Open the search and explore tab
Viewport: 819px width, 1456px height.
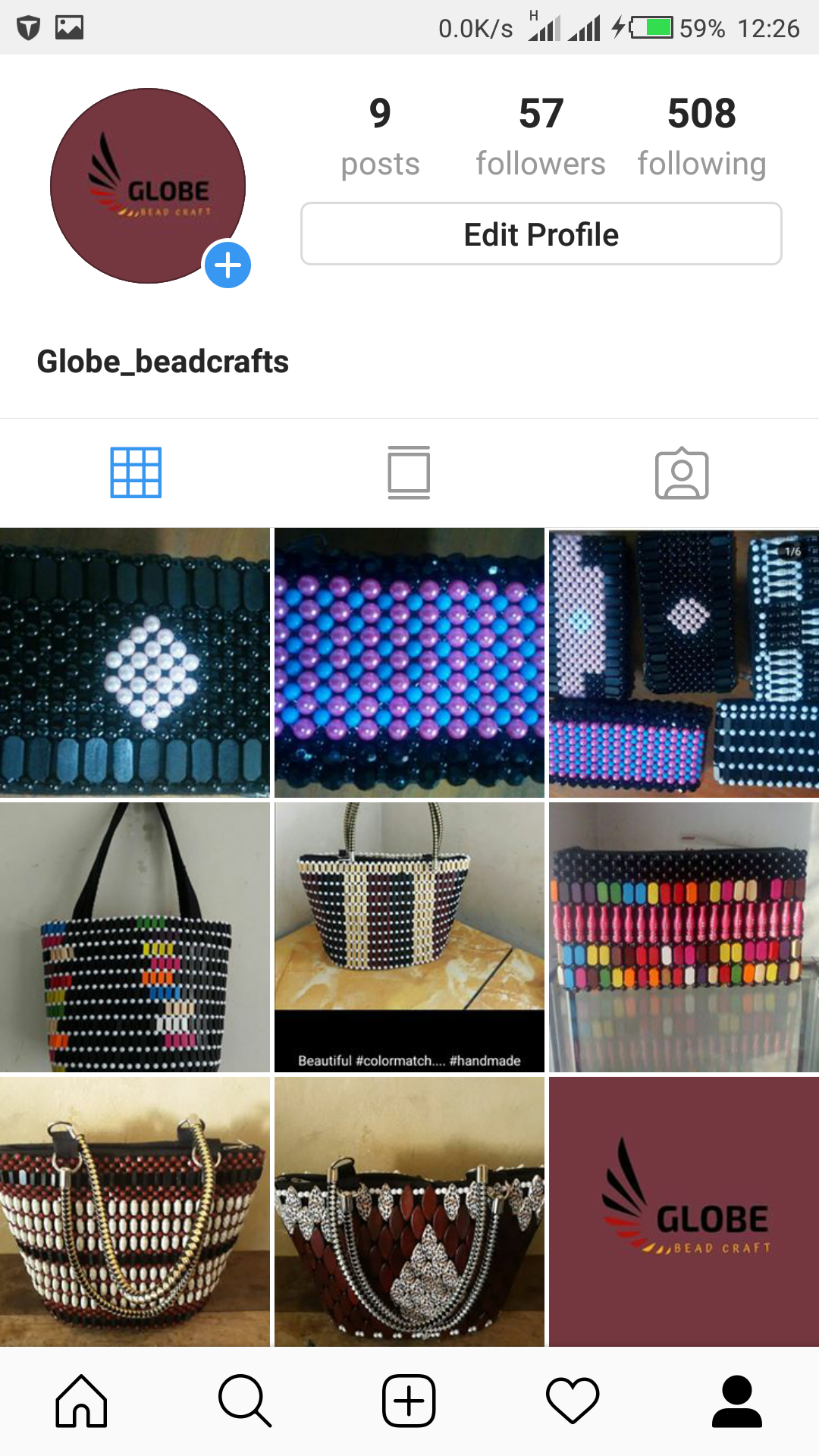pyautogui.click(x=245, y=1401)
